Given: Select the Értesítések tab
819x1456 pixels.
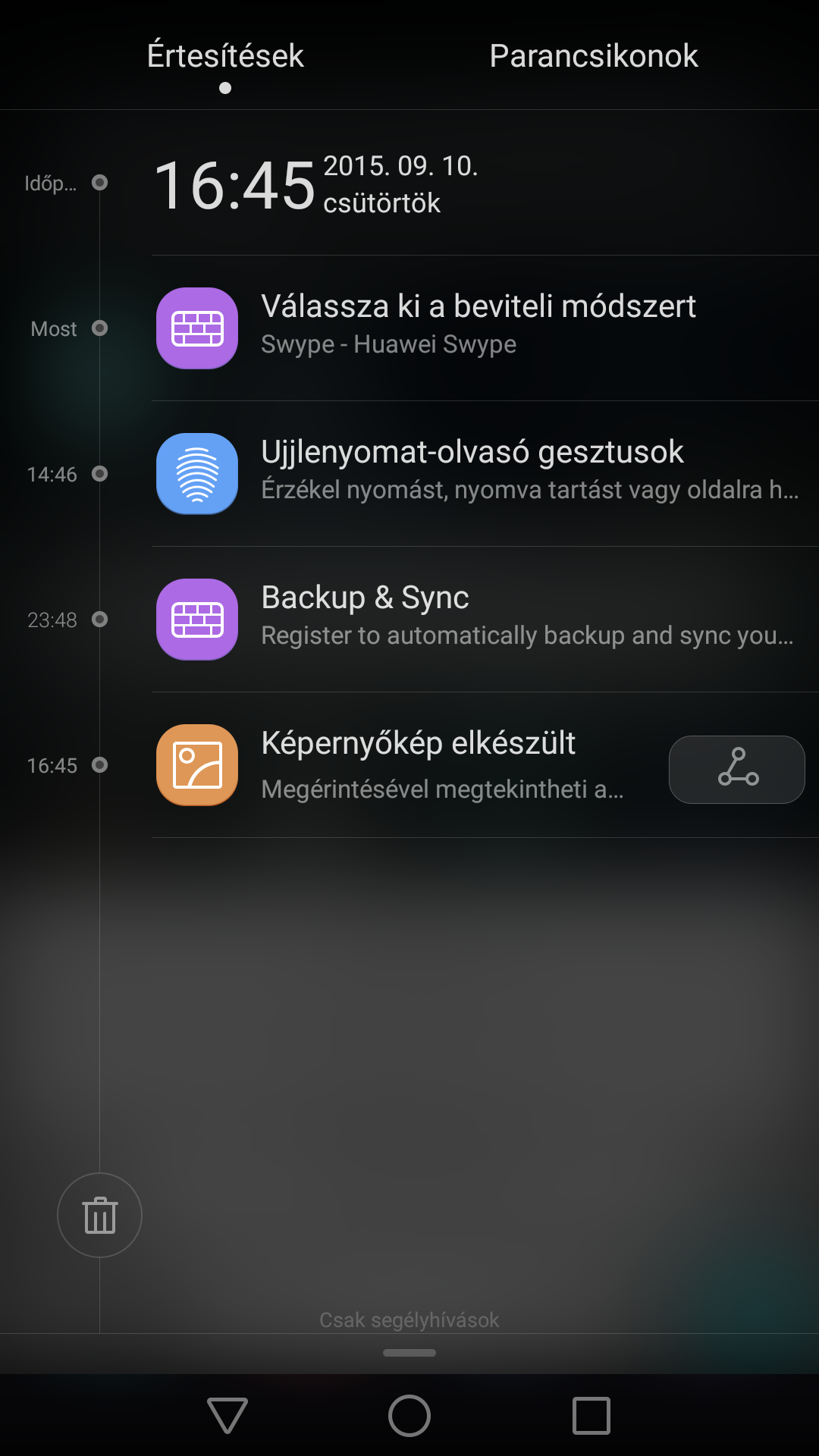Looking at the screenshot, I should (x=225, y=56).
